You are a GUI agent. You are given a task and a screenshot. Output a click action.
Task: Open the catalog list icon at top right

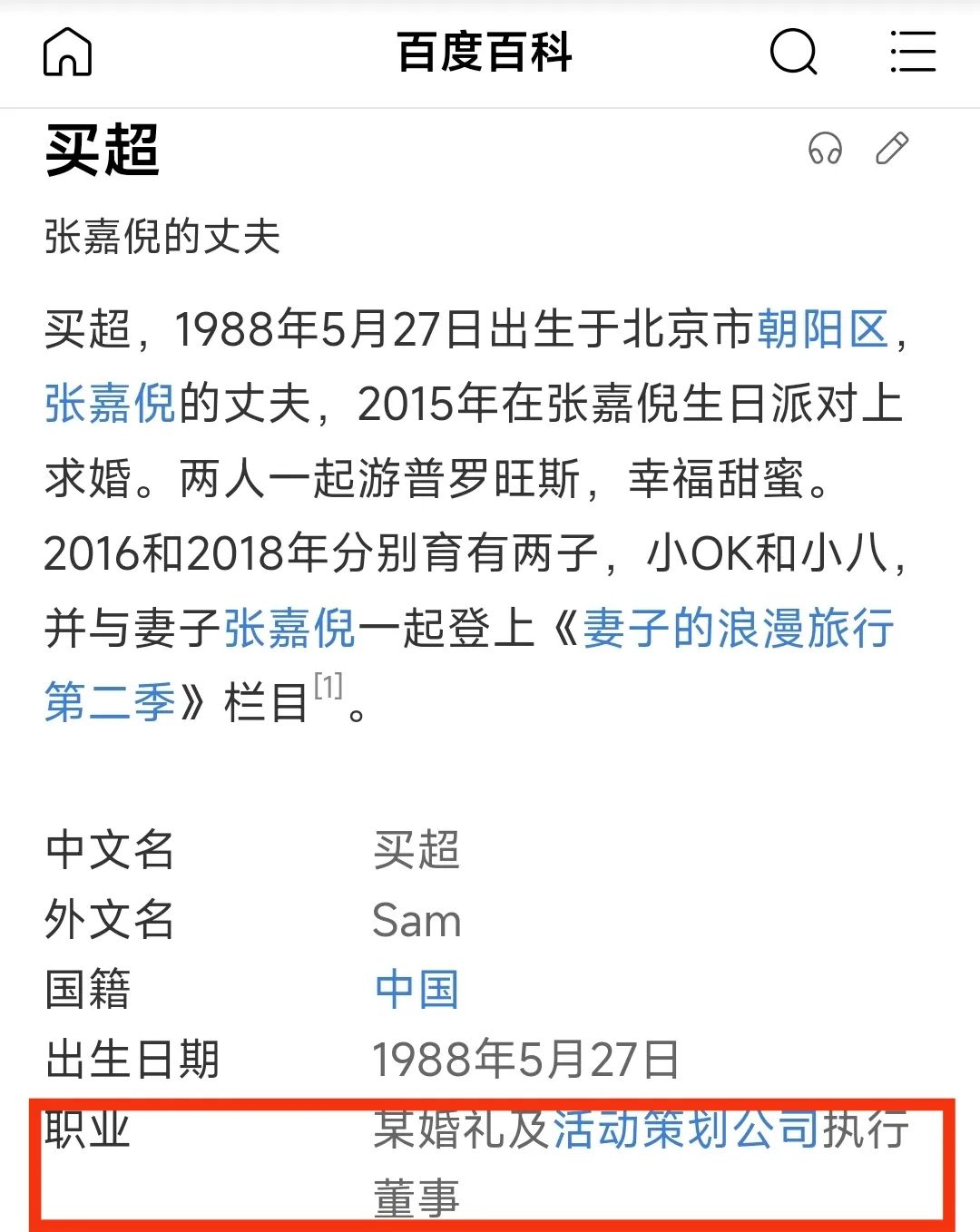[914, 53]
